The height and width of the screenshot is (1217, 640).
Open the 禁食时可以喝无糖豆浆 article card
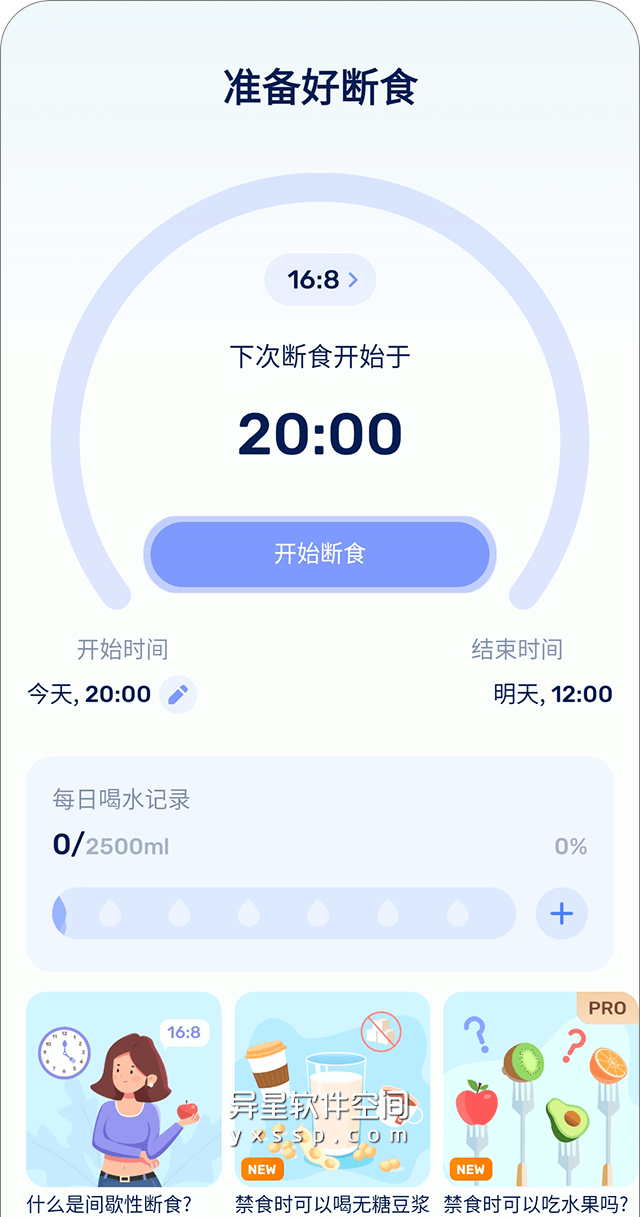tap(332, 1090)
